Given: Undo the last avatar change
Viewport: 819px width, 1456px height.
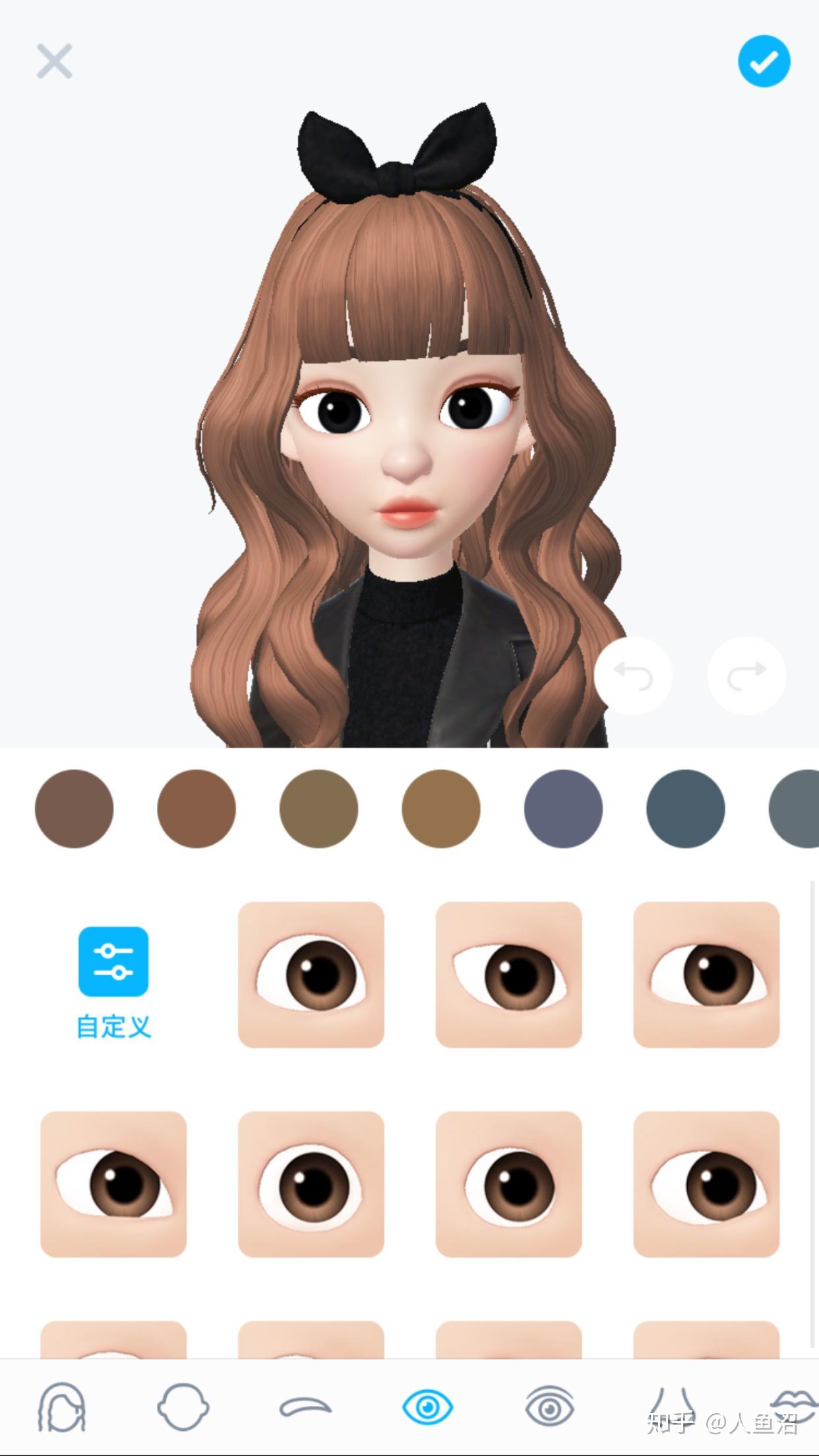Looking at the screenshot, I should (x=633, y=675).
